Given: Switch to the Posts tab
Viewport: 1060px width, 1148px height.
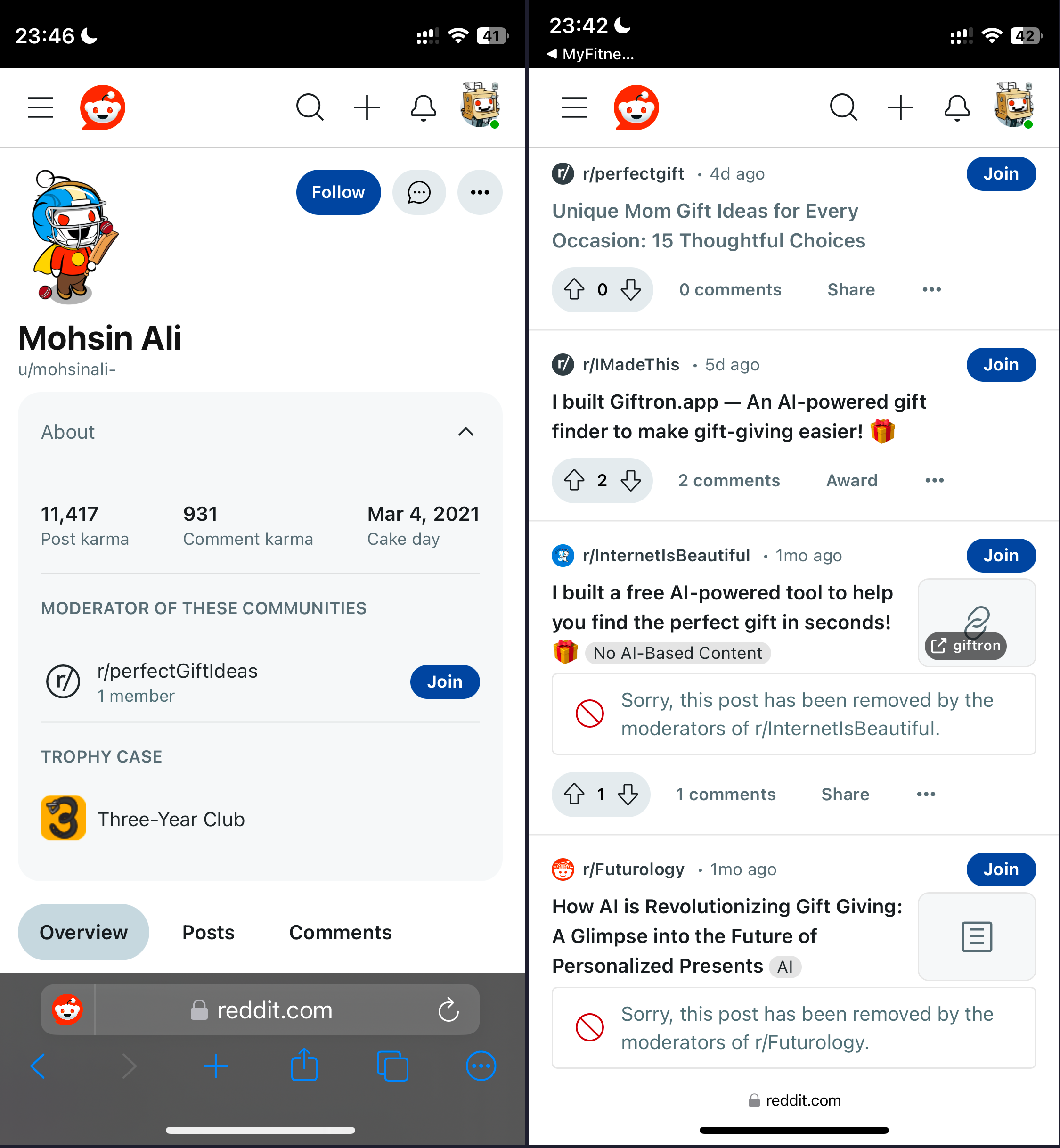Looking at the screenshot, I should (208, 932).
